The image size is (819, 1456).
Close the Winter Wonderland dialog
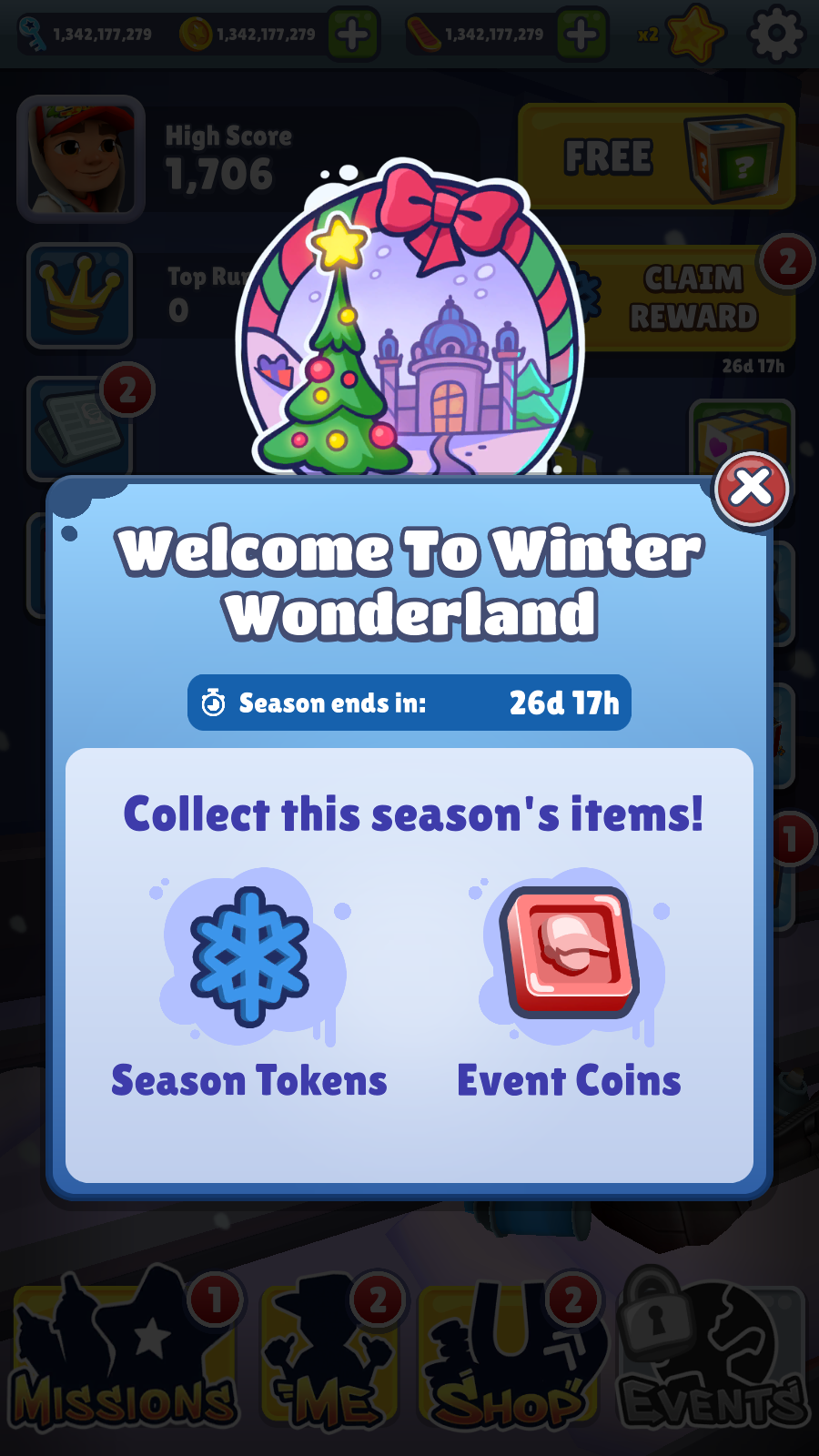click(751, 489)
